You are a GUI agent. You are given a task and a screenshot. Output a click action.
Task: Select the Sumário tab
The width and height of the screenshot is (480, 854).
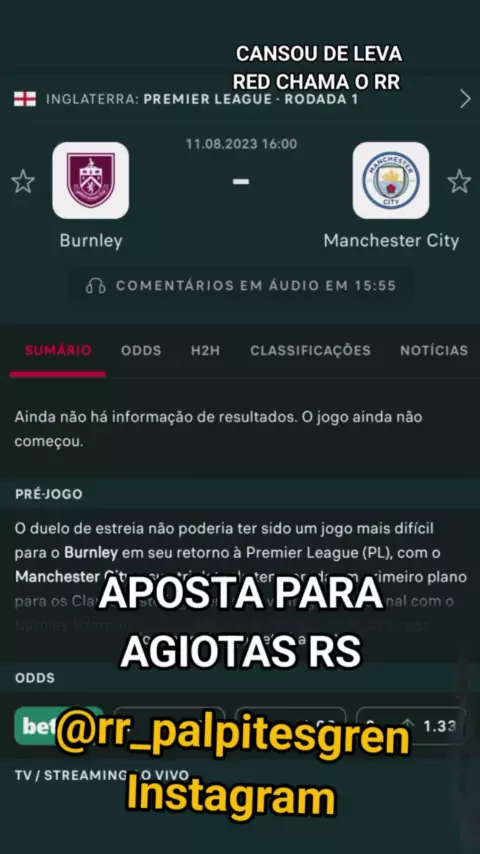[x=58, y=351]
